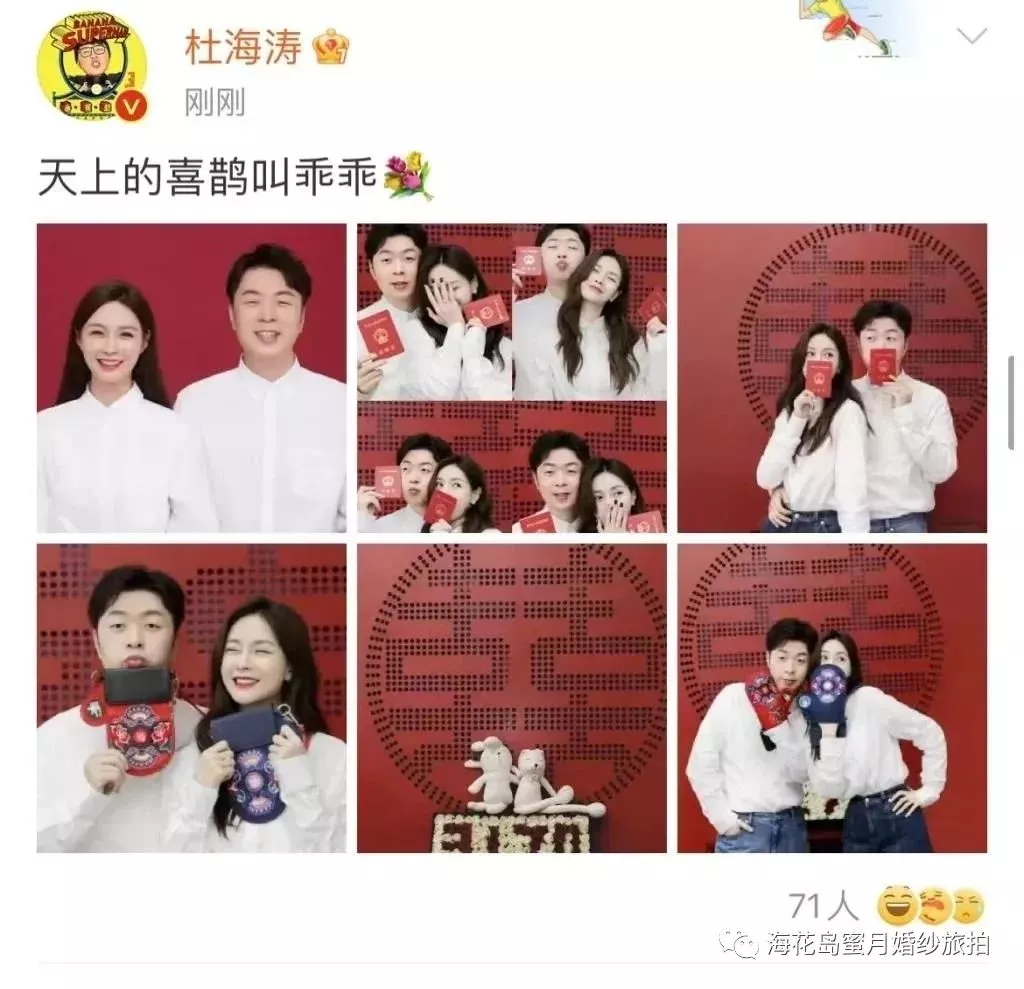Open 杜海涛's profile avatar
Image resolution: width=1024 pixels, height=989 pixels.
(x=91, y=68)
